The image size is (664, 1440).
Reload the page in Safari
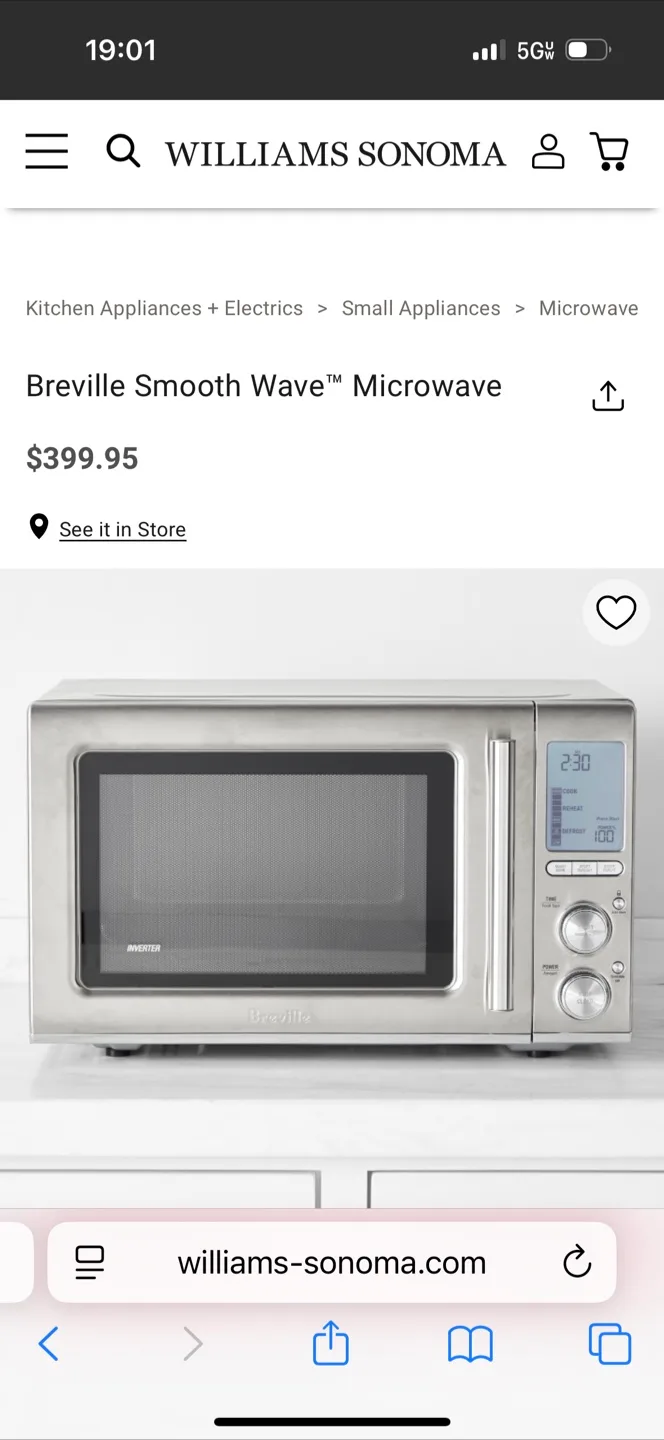click(577, 1263)
